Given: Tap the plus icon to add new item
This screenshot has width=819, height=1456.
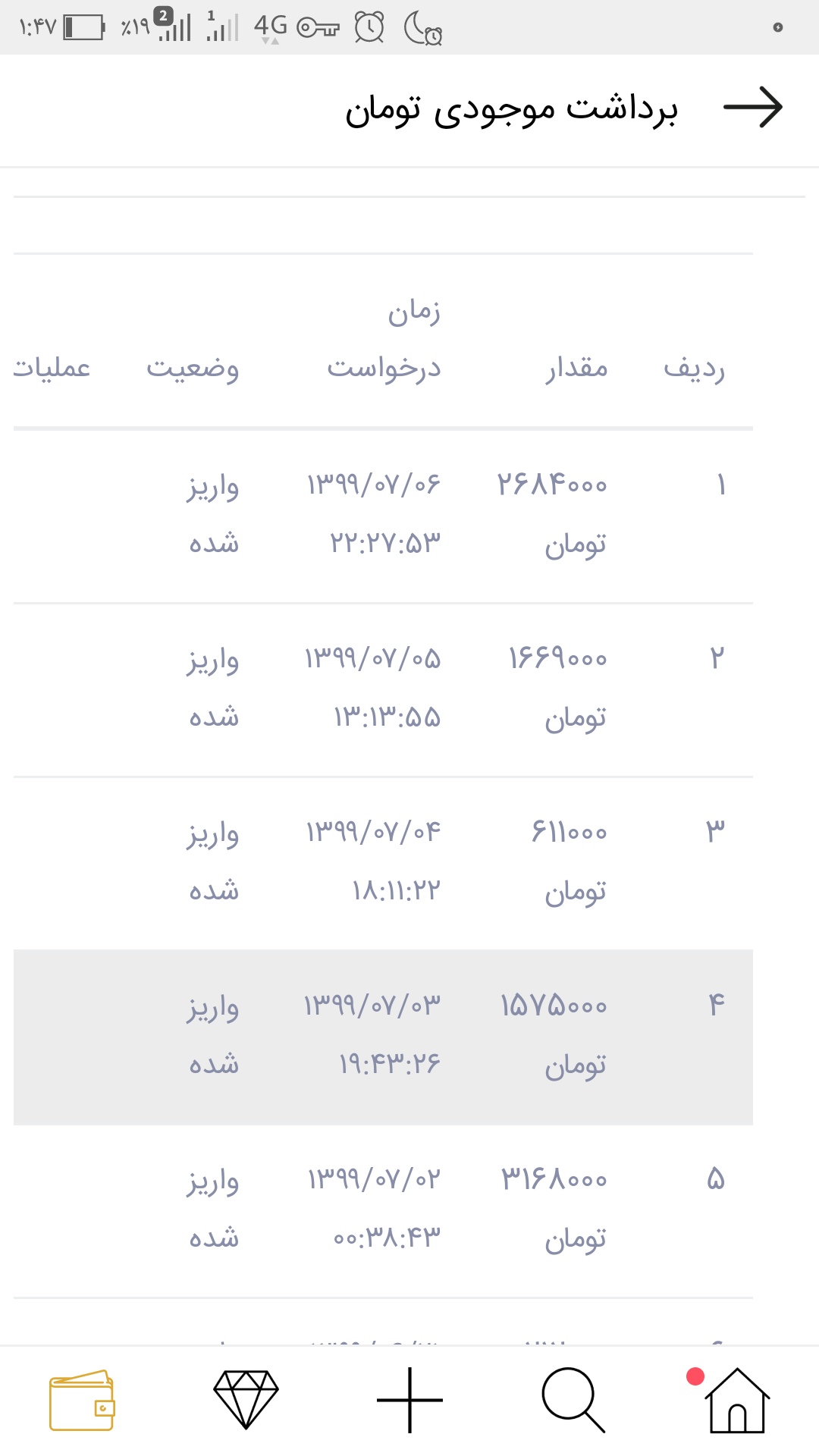Looking at the screenshot, I should click(409, 1399).
